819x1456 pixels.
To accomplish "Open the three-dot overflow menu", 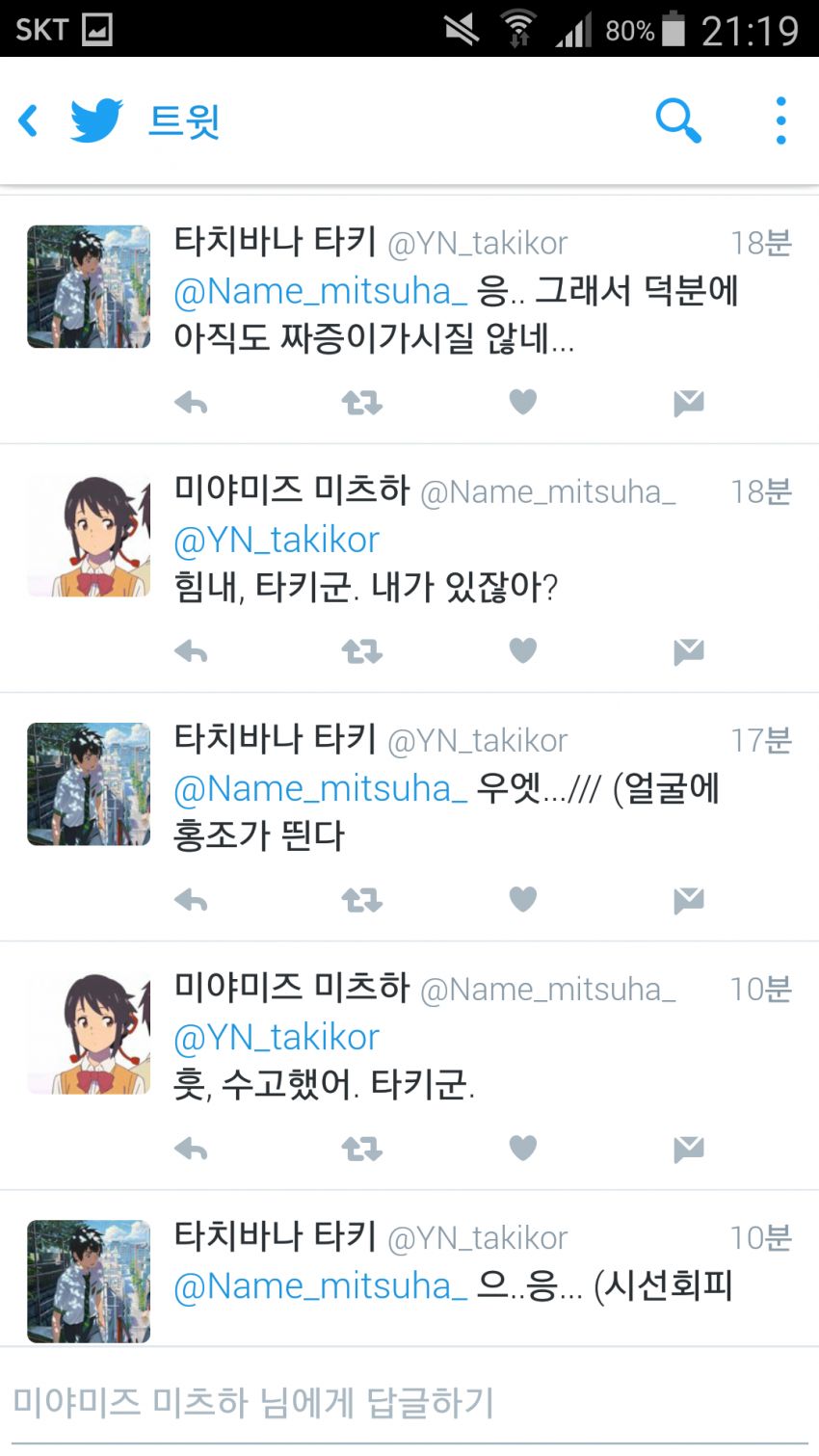I will pos(780,120).
